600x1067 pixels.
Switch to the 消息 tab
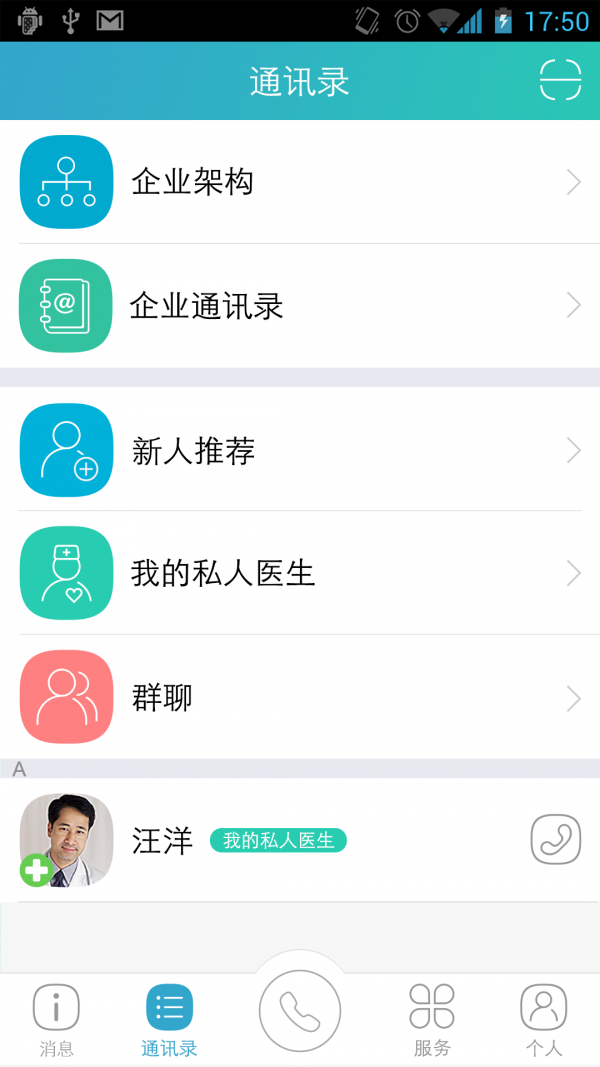pos(57,1020)
